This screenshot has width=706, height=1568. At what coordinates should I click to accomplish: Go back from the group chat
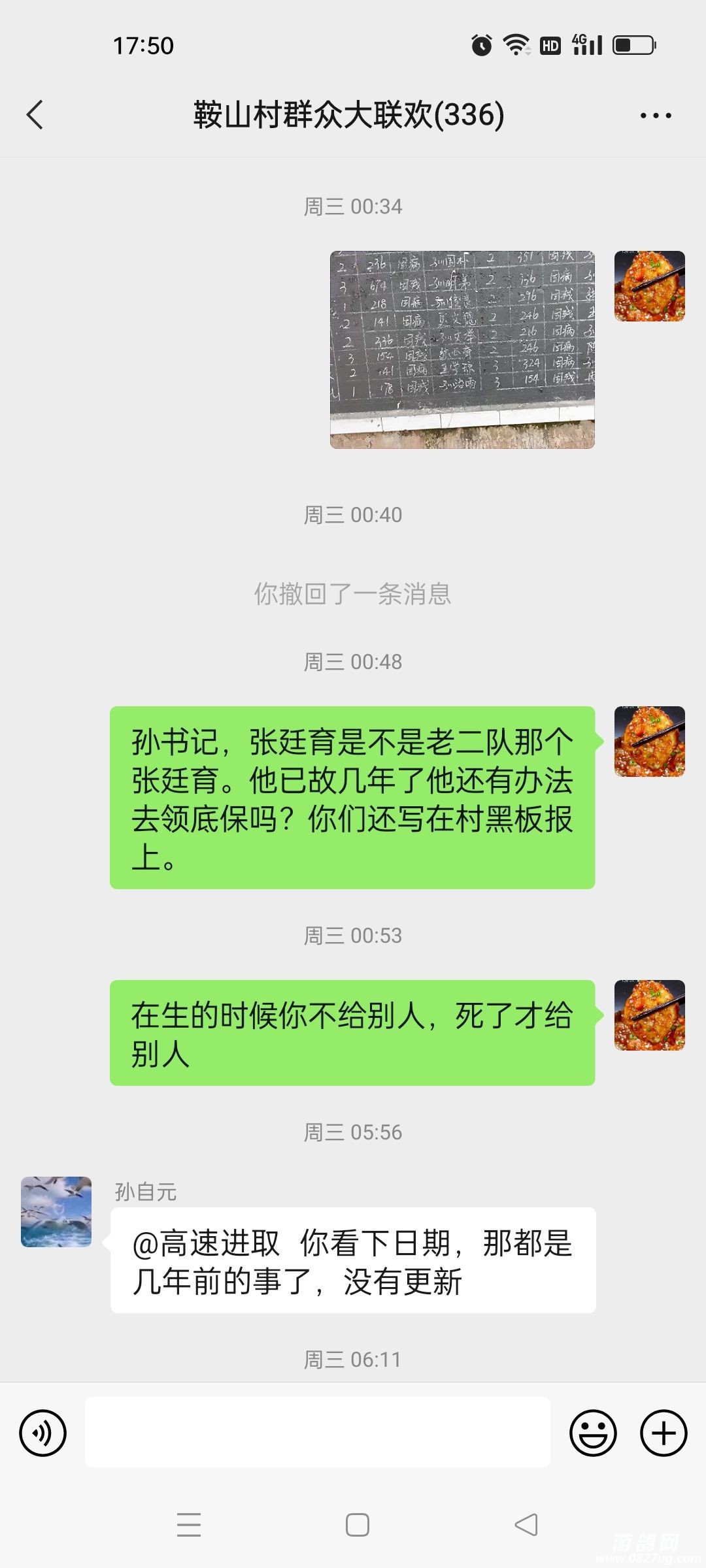coord(35,115)
